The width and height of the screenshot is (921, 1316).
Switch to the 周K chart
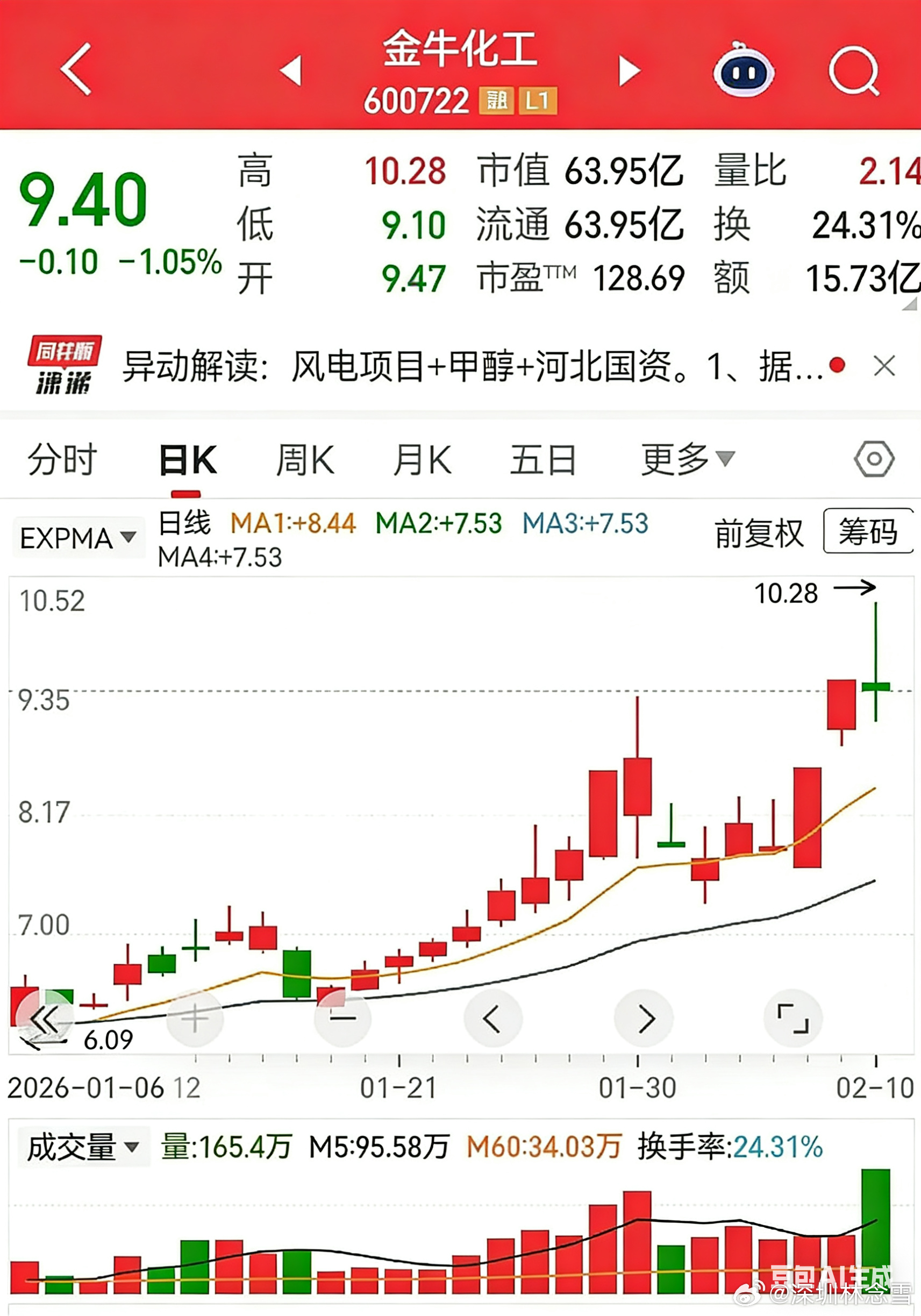(305, 460)
